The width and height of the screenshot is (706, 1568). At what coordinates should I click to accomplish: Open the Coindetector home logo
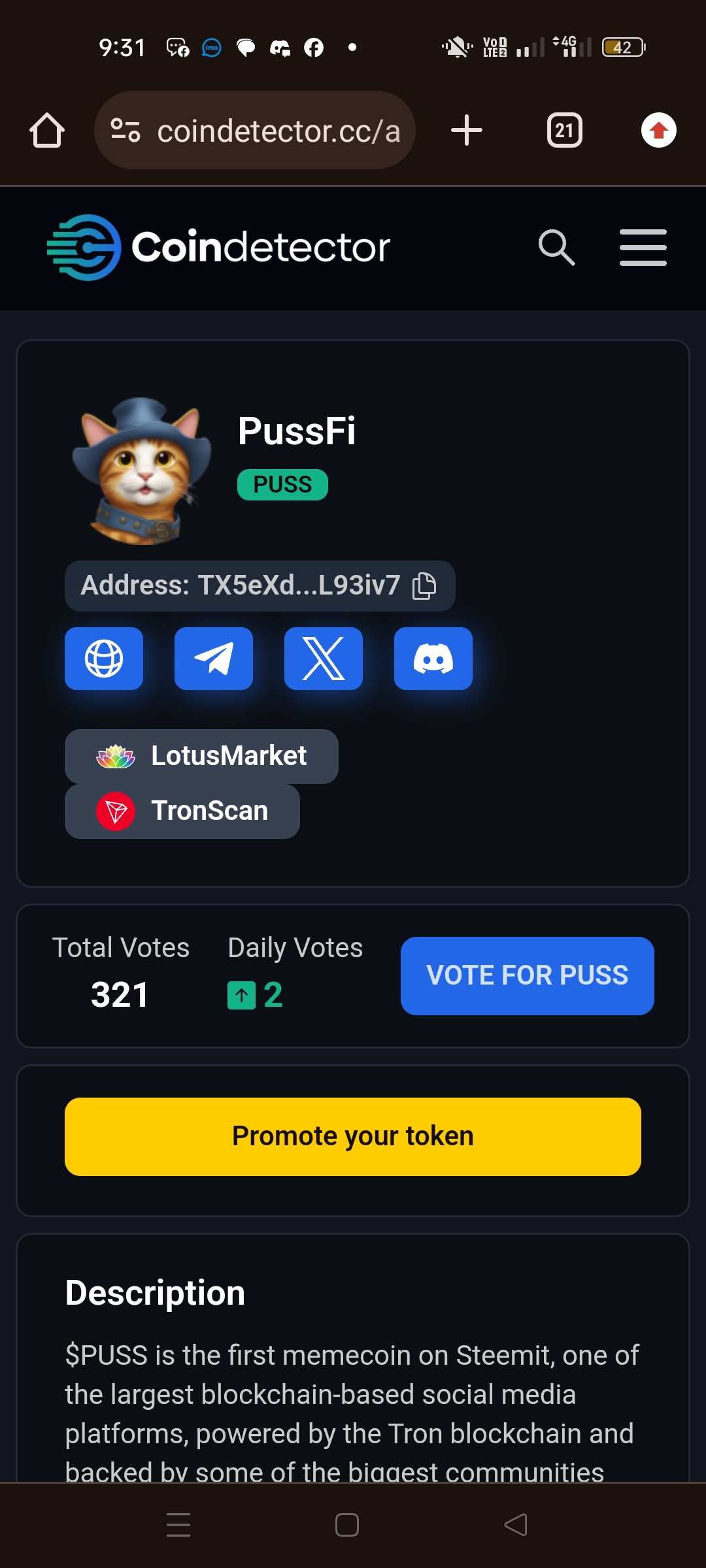pyautogui.click(x=218, y=248)
